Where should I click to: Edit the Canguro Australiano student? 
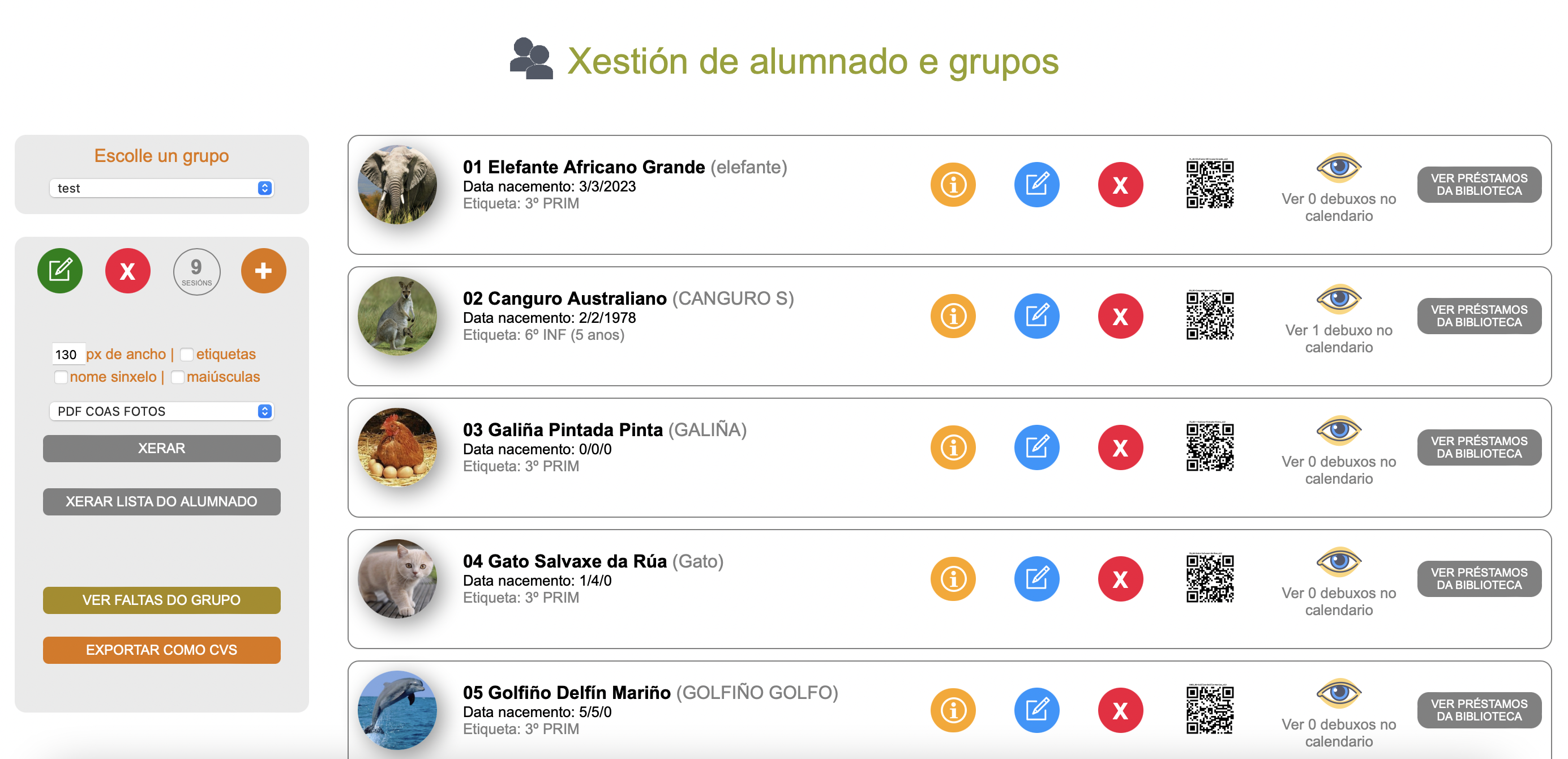pos(1036,316)
